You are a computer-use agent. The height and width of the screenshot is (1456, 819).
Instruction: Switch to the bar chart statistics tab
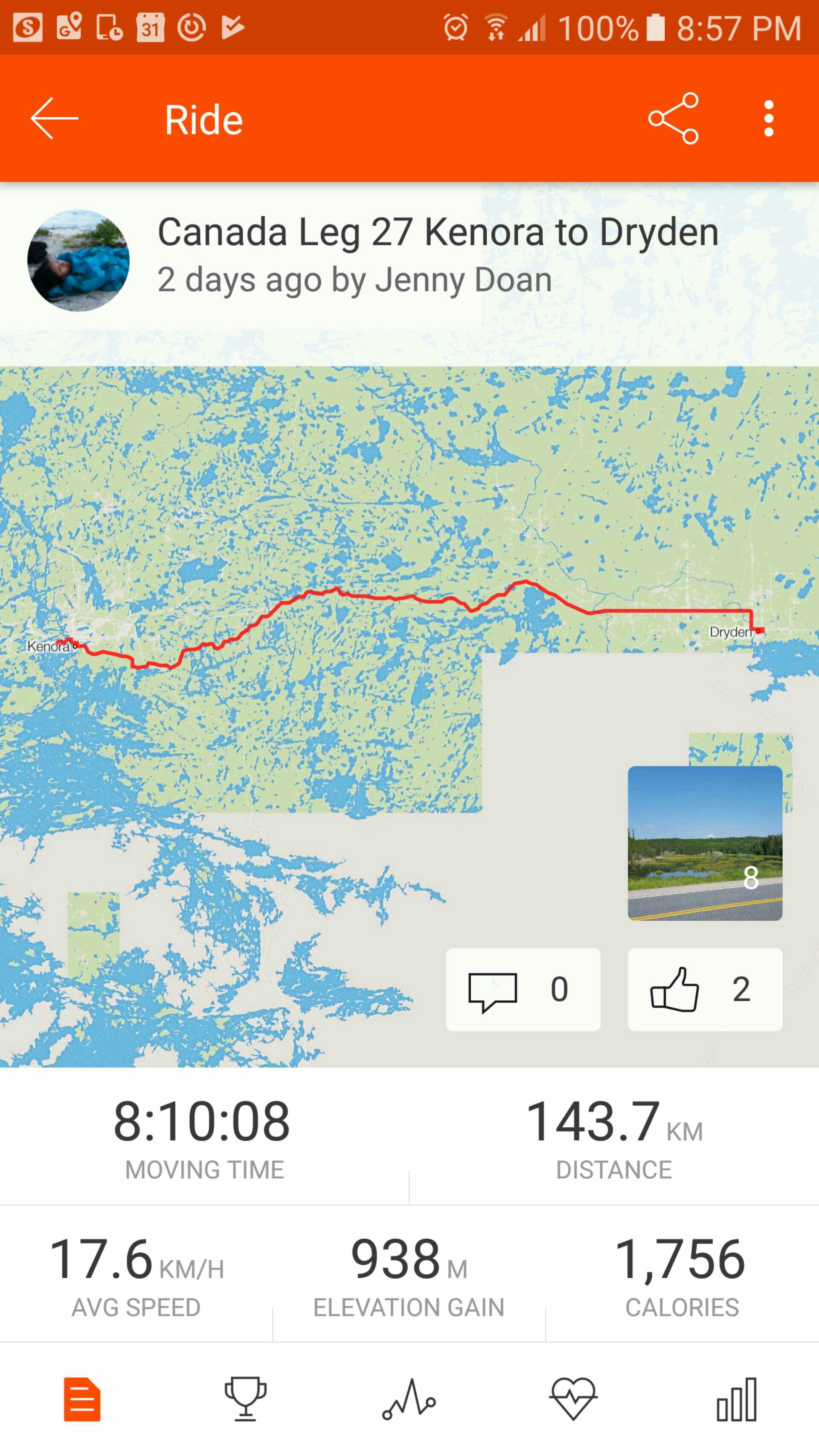(x=737, y=1400)
